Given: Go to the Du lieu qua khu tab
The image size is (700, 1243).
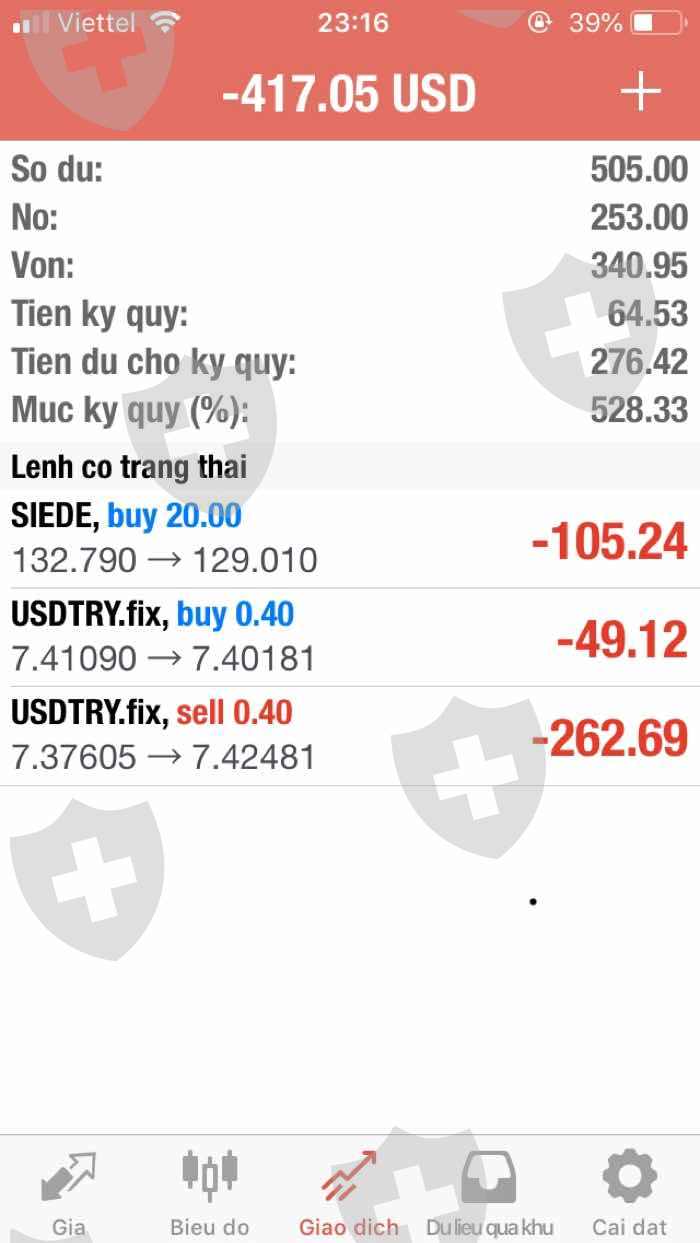Looking at the screenshot, I should (489, 1192).
